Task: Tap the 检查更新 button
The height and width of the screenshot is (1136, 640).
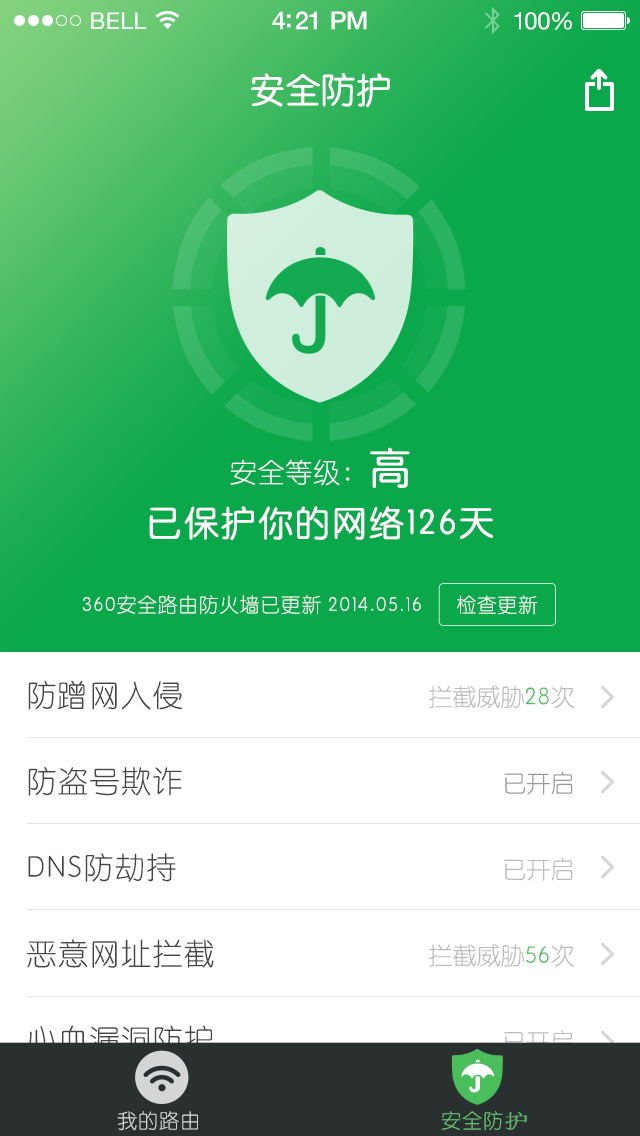Action: [x=497, y=604]
